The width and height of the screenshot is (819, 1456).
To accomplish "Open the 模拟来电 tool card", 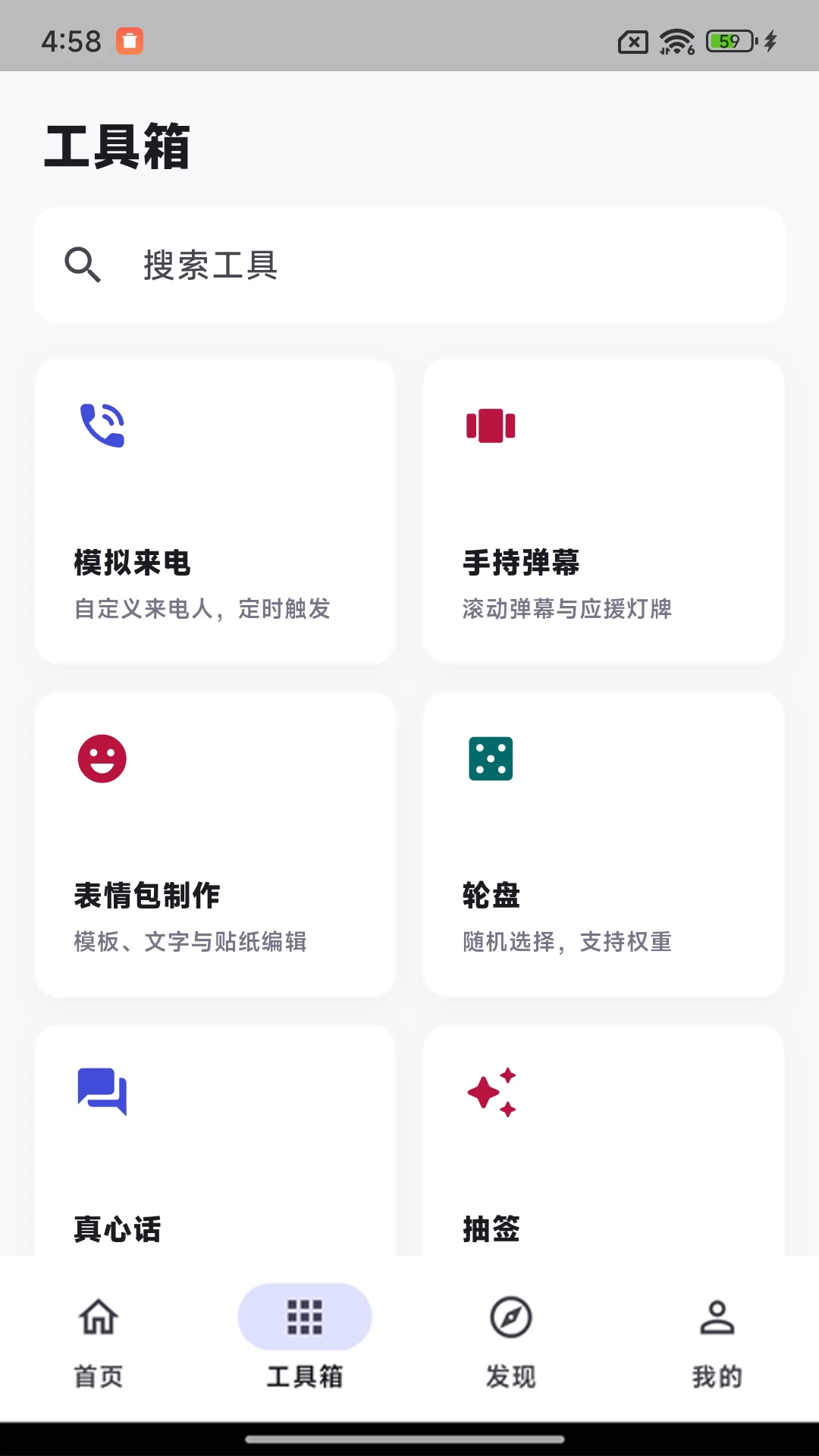I will point(215,512).
